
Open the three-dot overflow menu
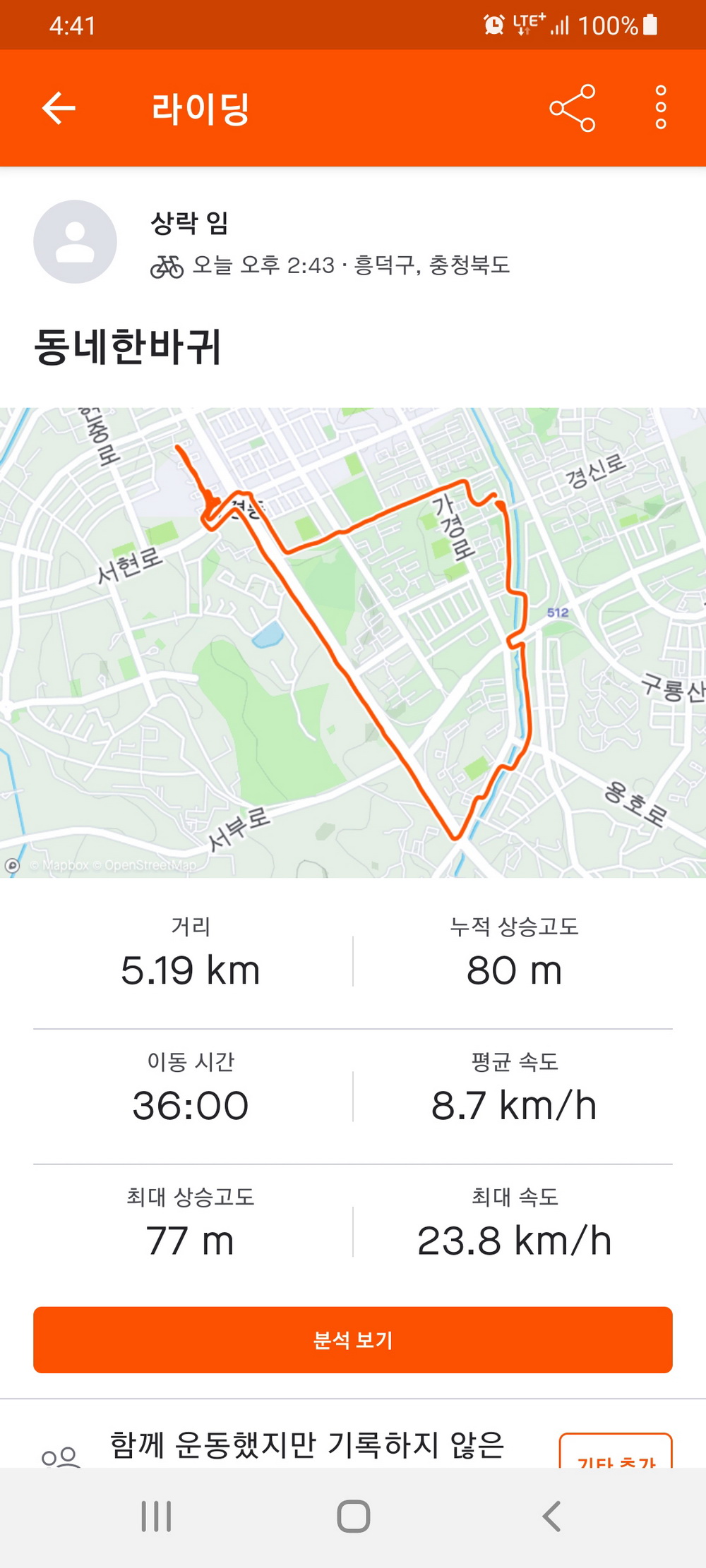[x=660, y=108]
